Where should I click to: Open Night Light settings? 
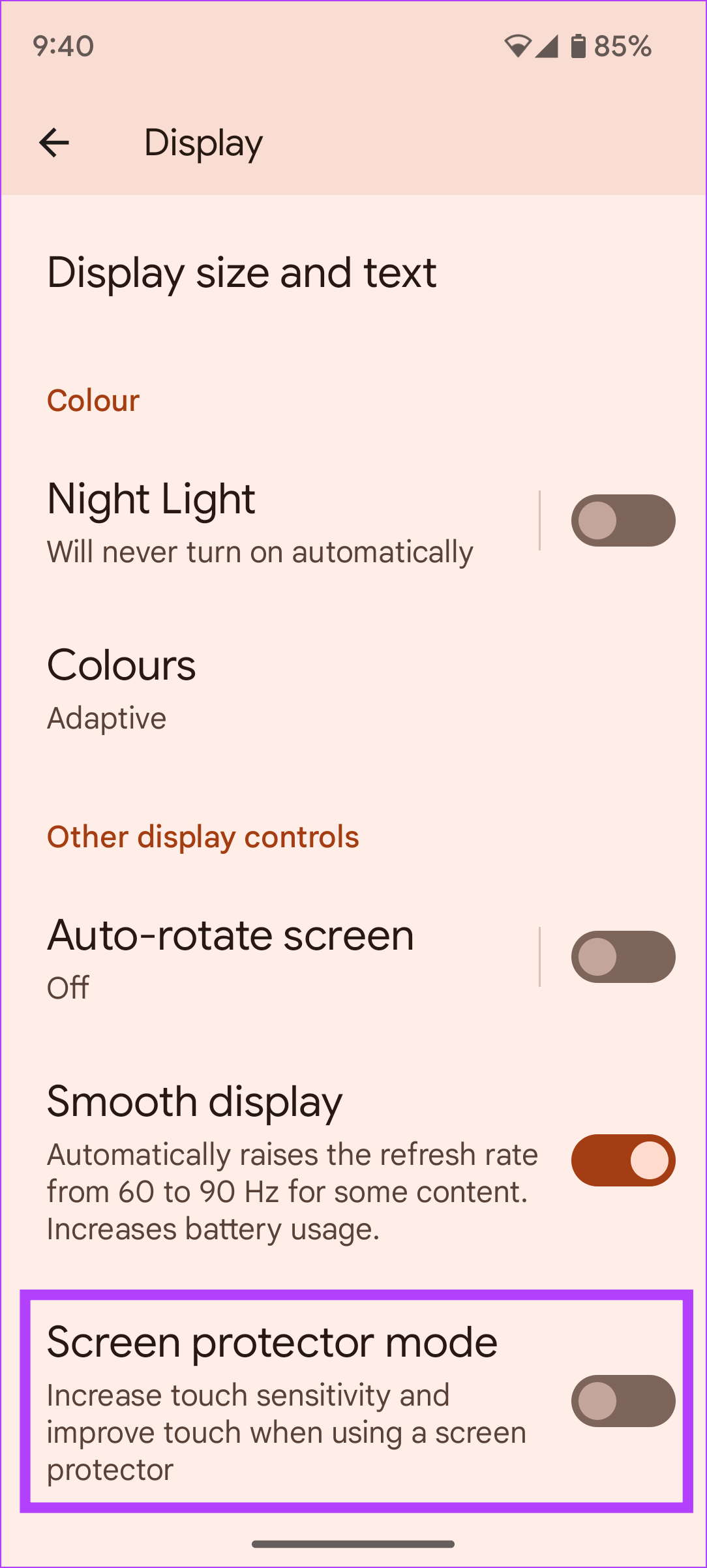click(269, 520)
